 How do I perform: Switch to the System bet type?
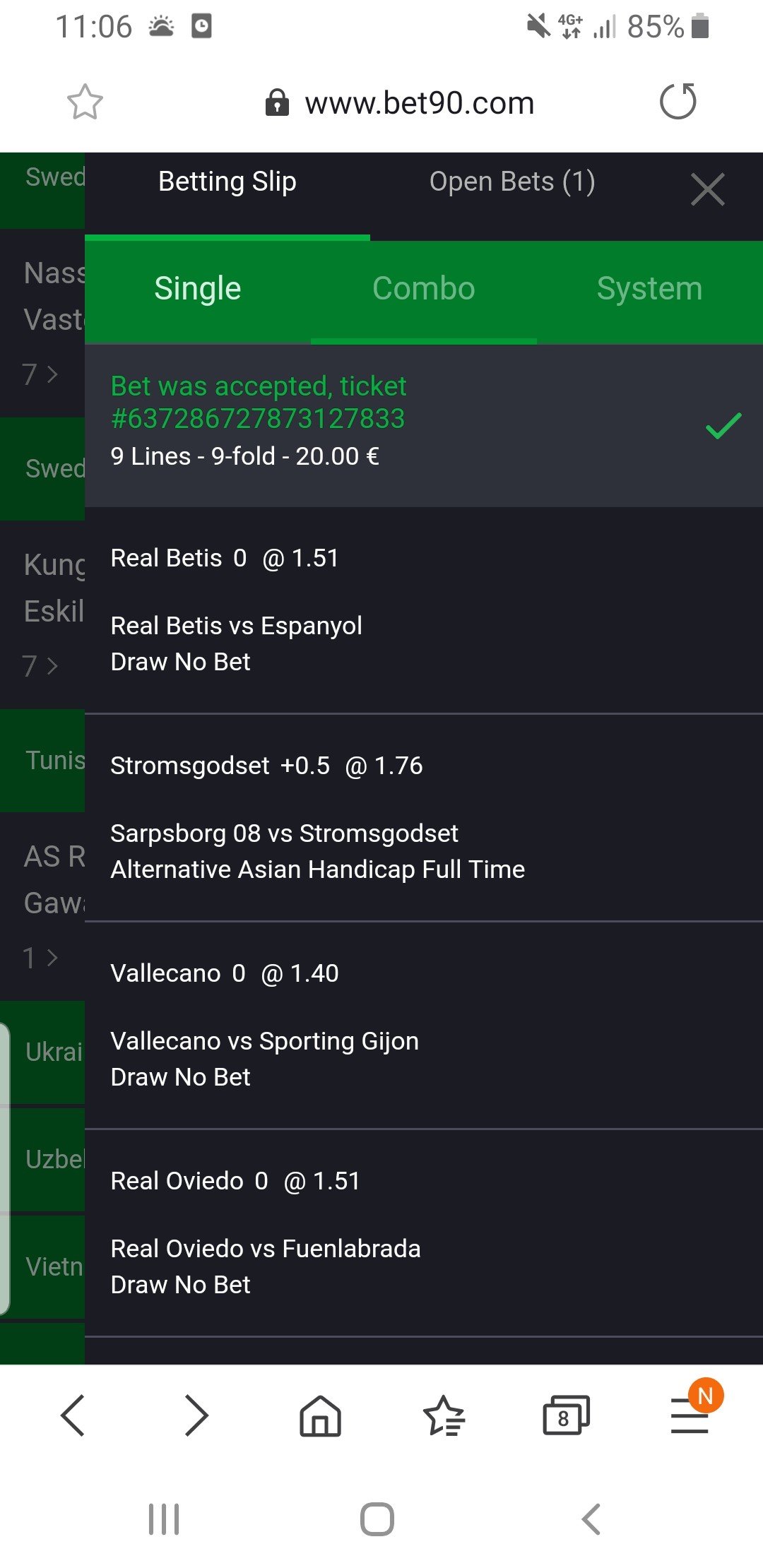pos(649,289)
